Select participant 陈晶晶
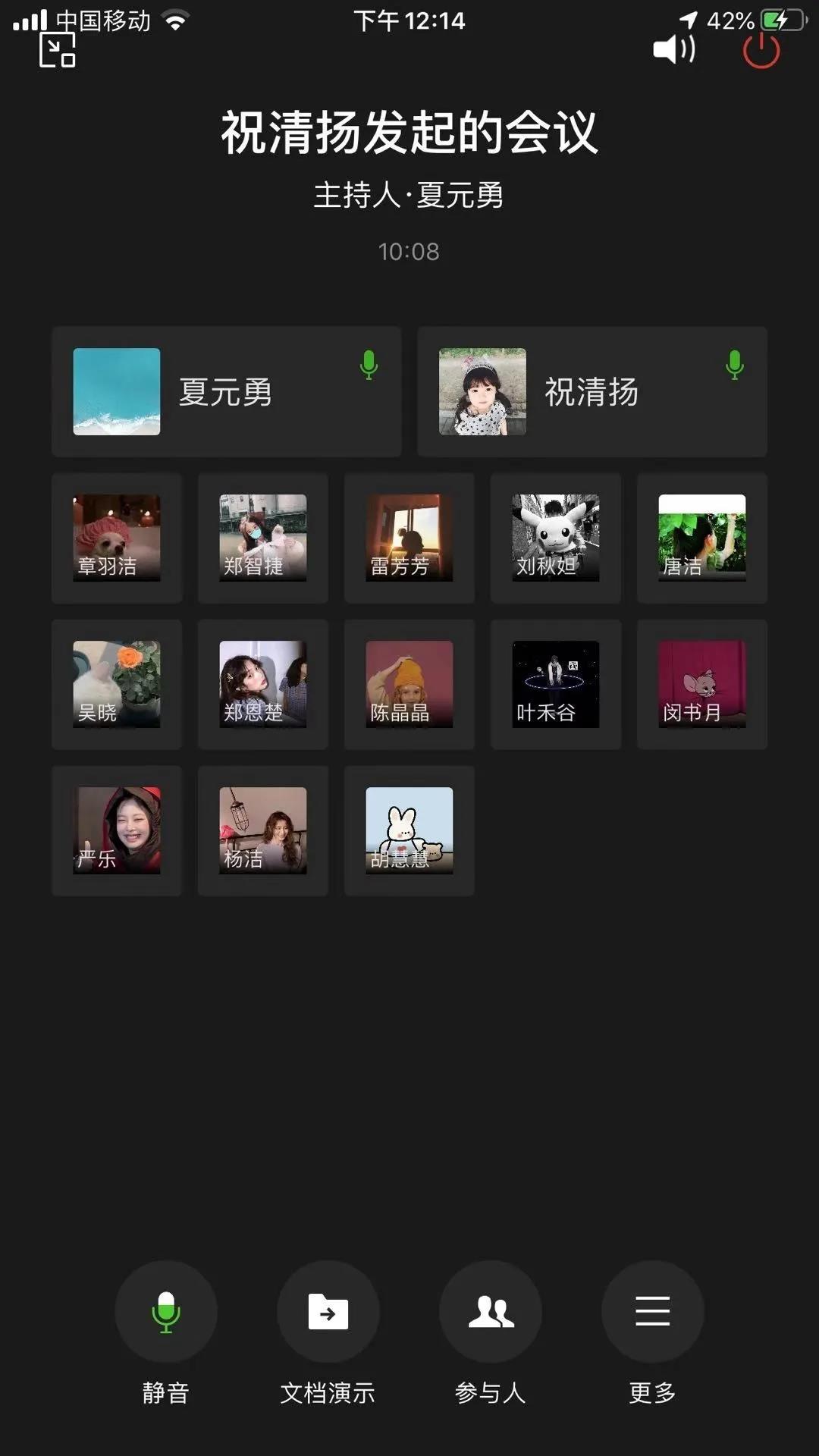The image size is (819, 1456). [x=409, y=684]
